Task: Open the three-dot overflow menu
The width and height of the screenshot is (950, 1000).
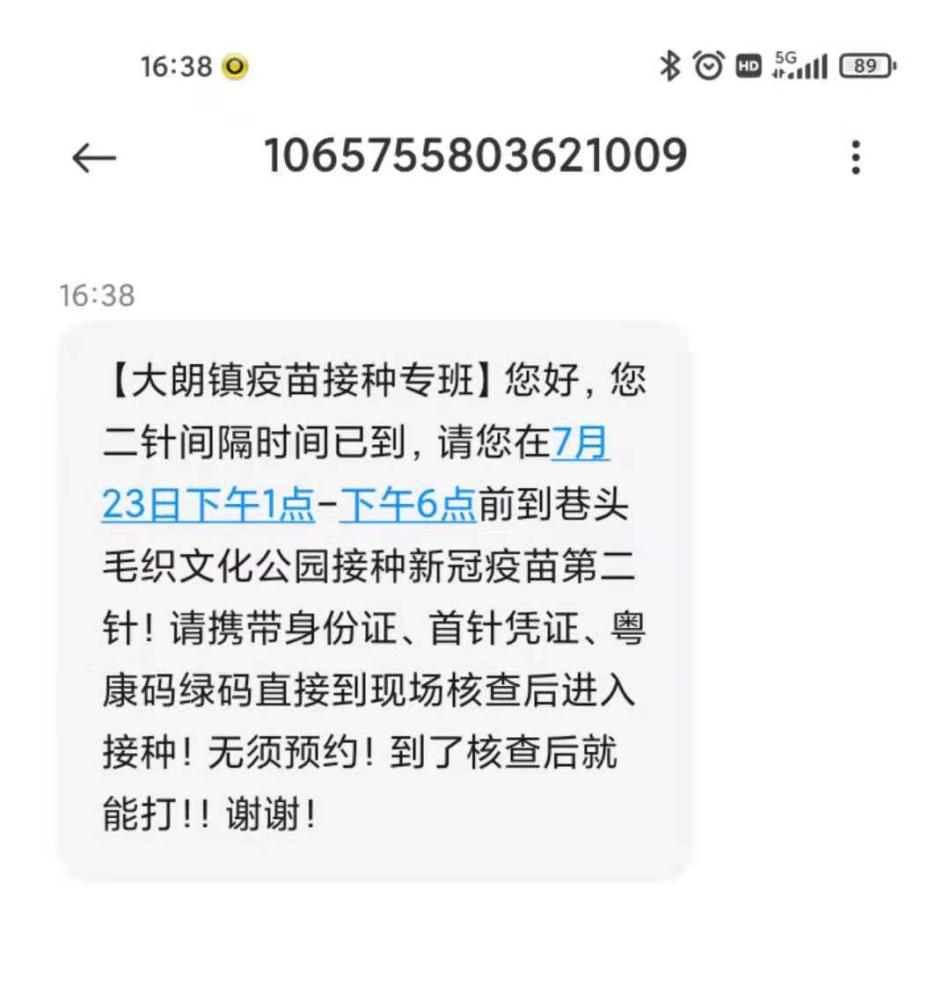Action: (855, 158)
